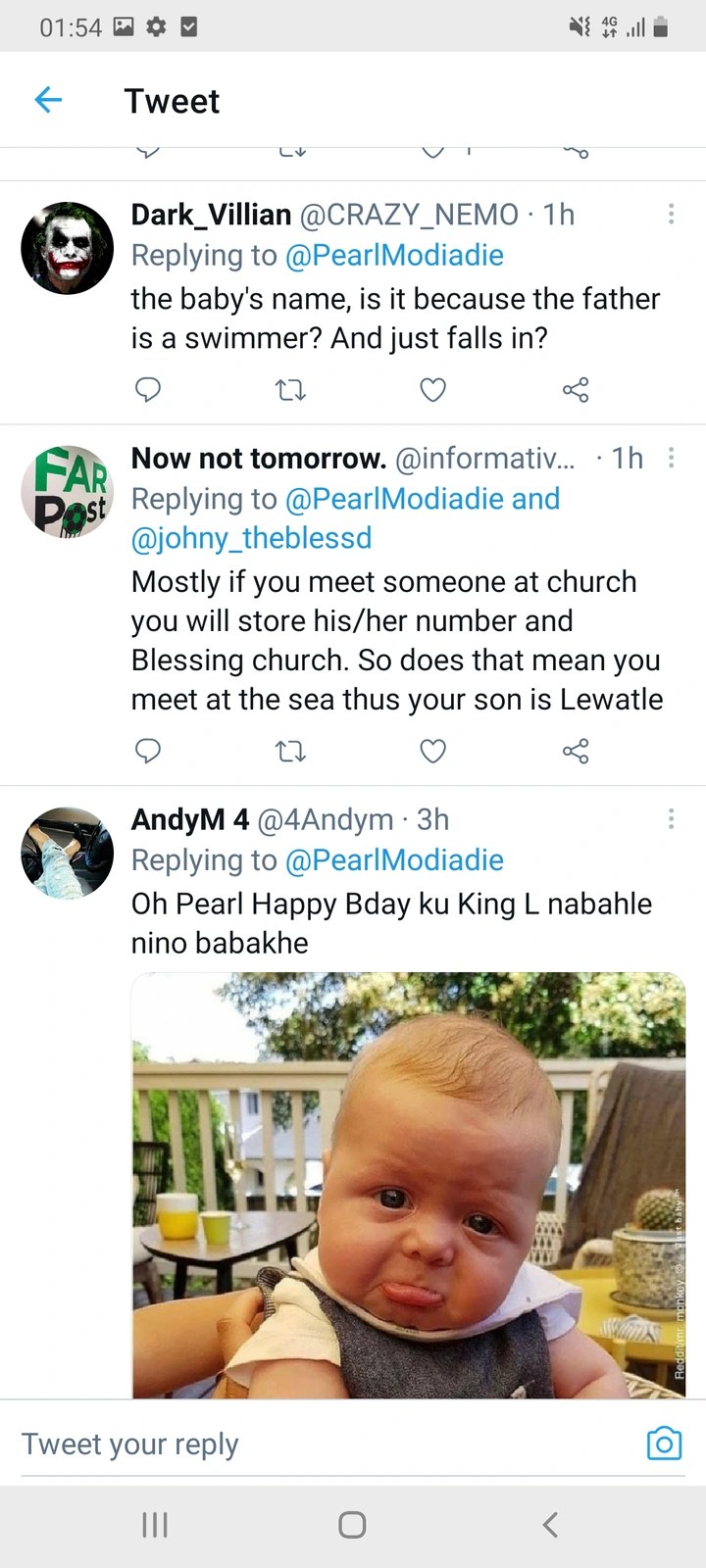Open recent apps from navigation bar
Screen dimensions: 706x1568
click(x=155, y=1525)
